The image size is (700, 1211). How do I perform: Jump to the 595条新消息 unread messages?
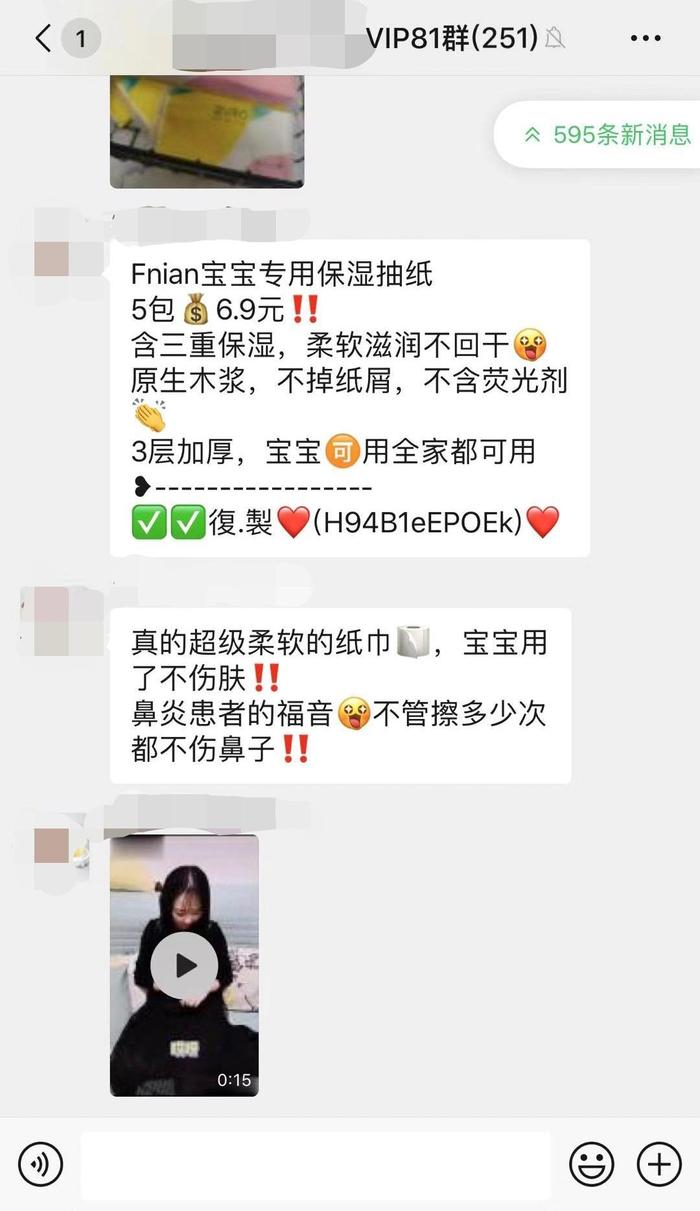[x=607, y=134]
